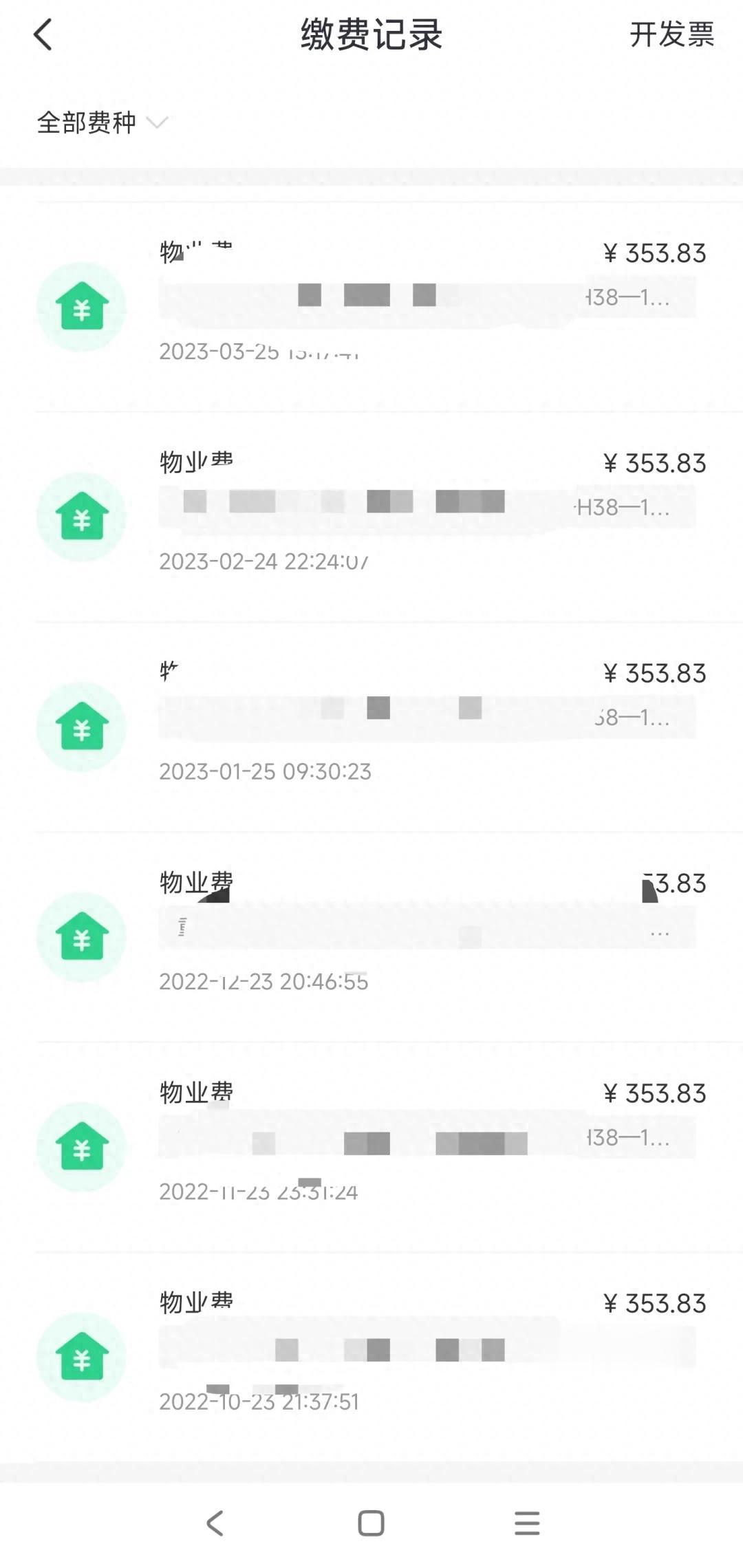Viewport: 743px width, 1568px height.
Task: Tap 开发票 to issue an invoice
Action: [671, 34]
